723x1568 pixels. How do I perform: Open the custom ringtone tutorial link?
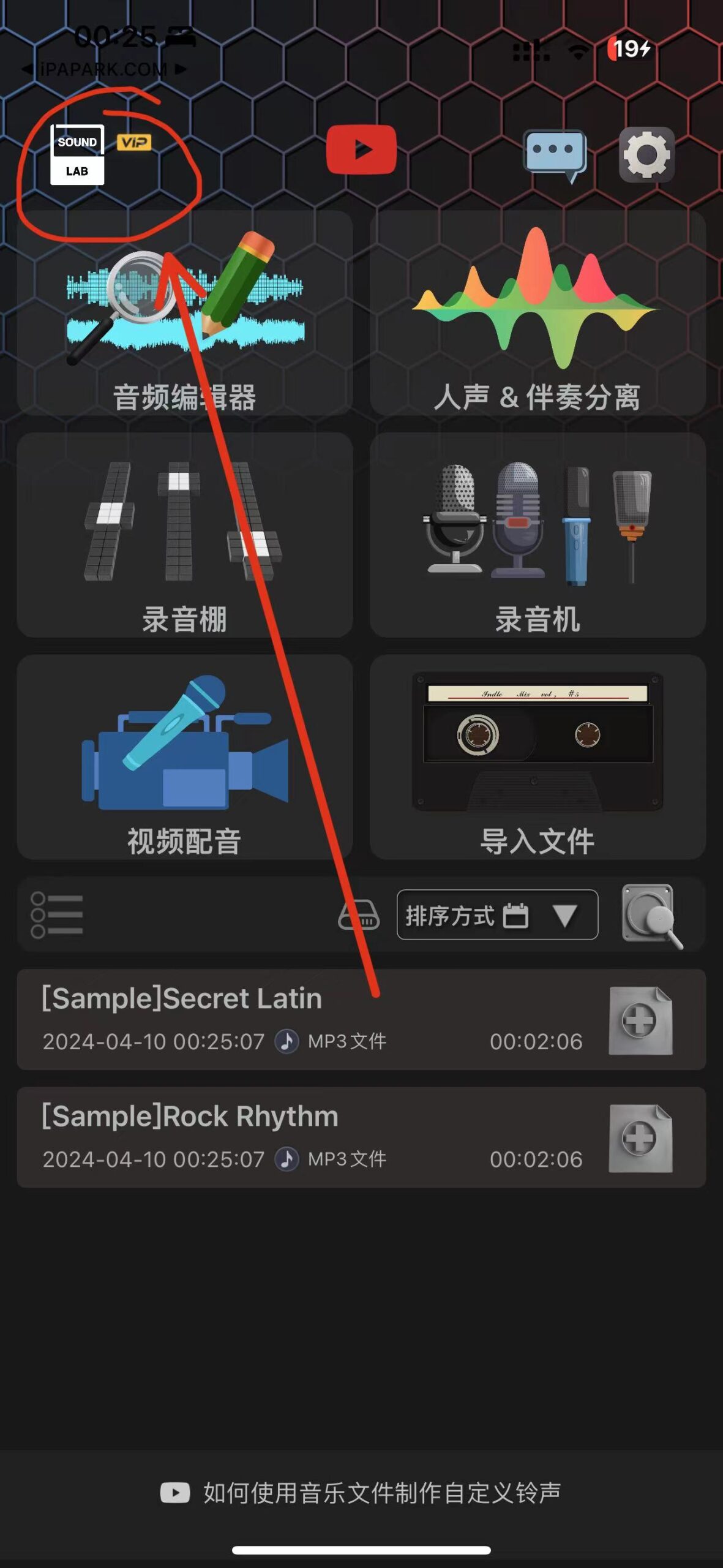361,1493
